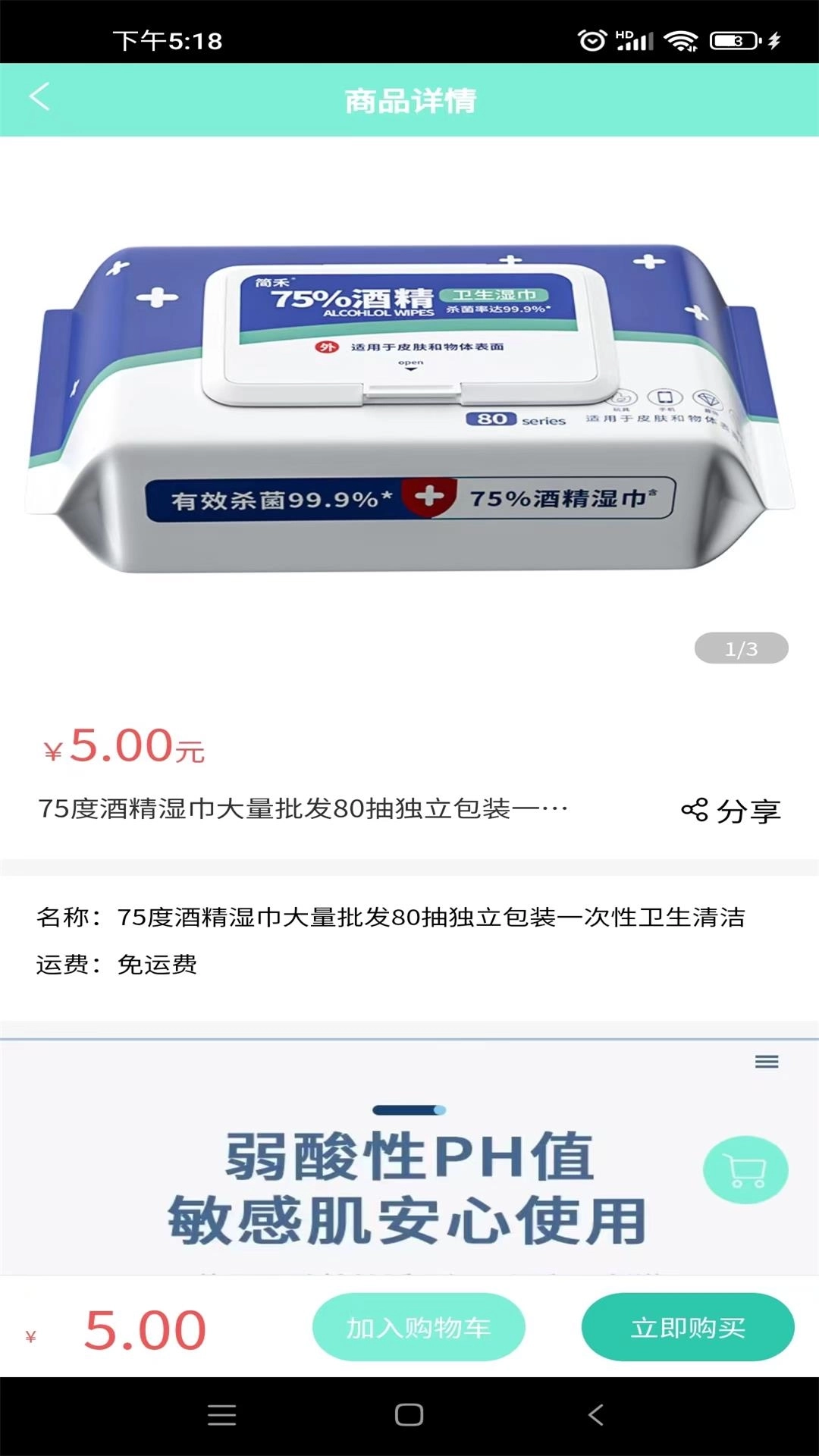Open the alcohol wipes product image
Viewport: 819px width, 1456px height.
click(x=409, y=409)
